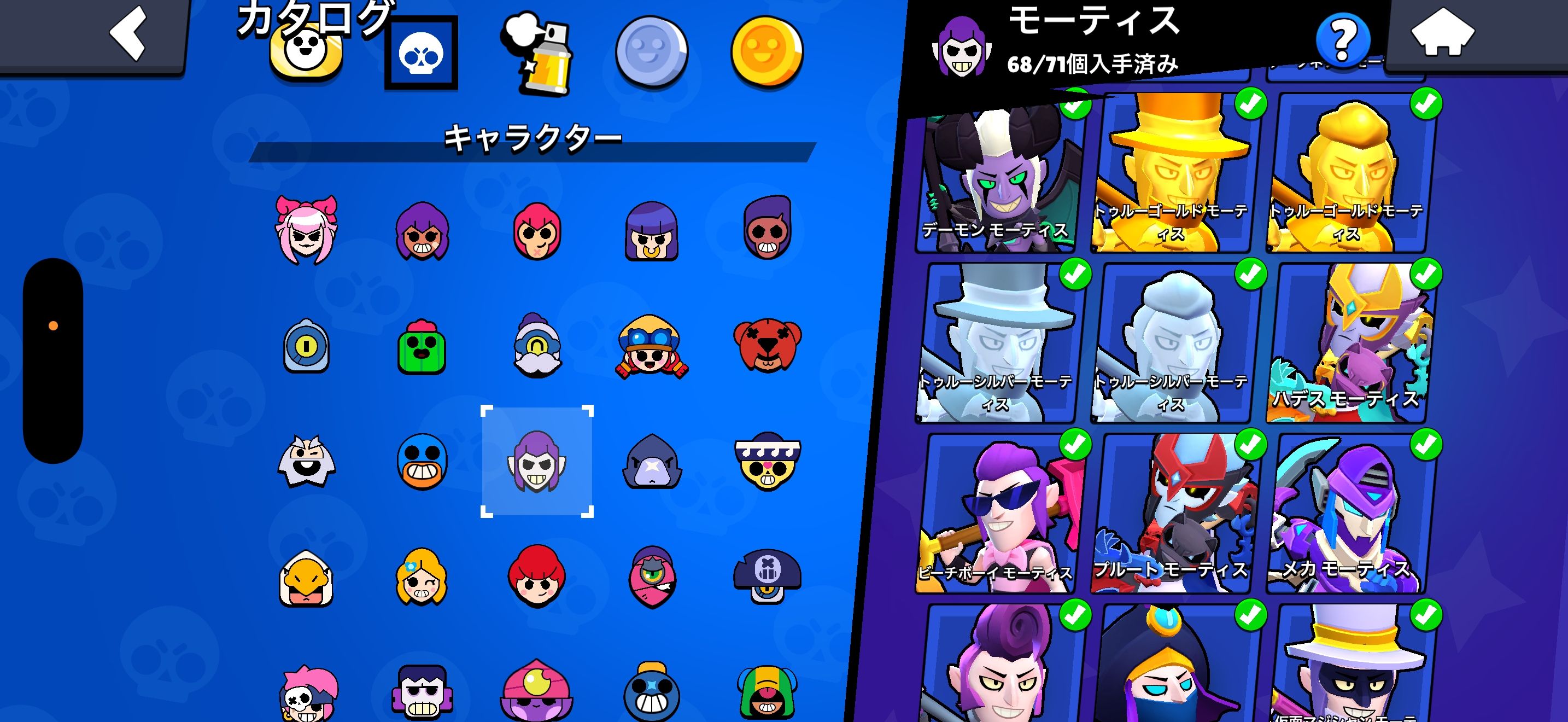Open the デーモン モーティス skin
The height and width of the screenshot is (722, 1568).
(998, 177)
